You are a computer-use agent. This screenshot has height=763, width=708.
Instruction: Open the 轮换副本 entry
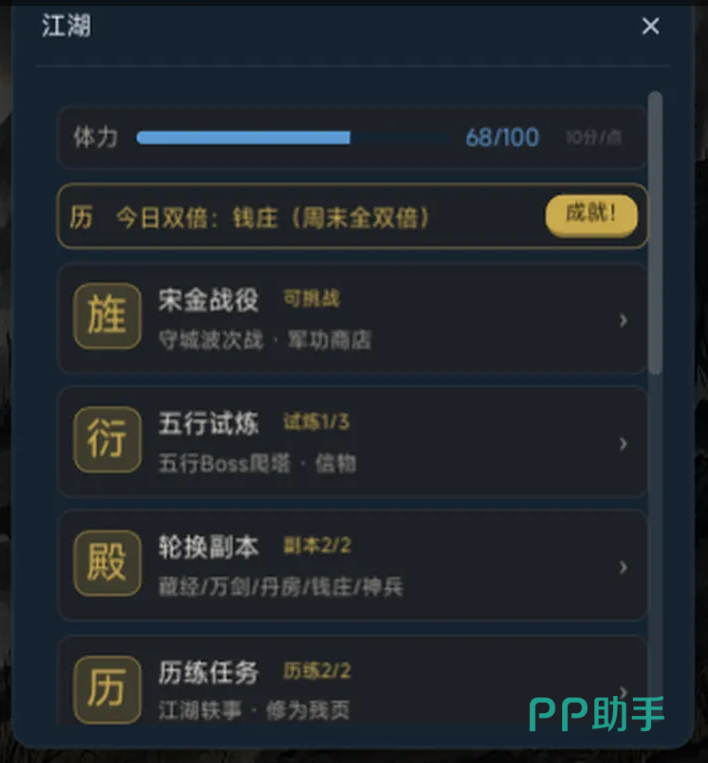pos(352,565)
